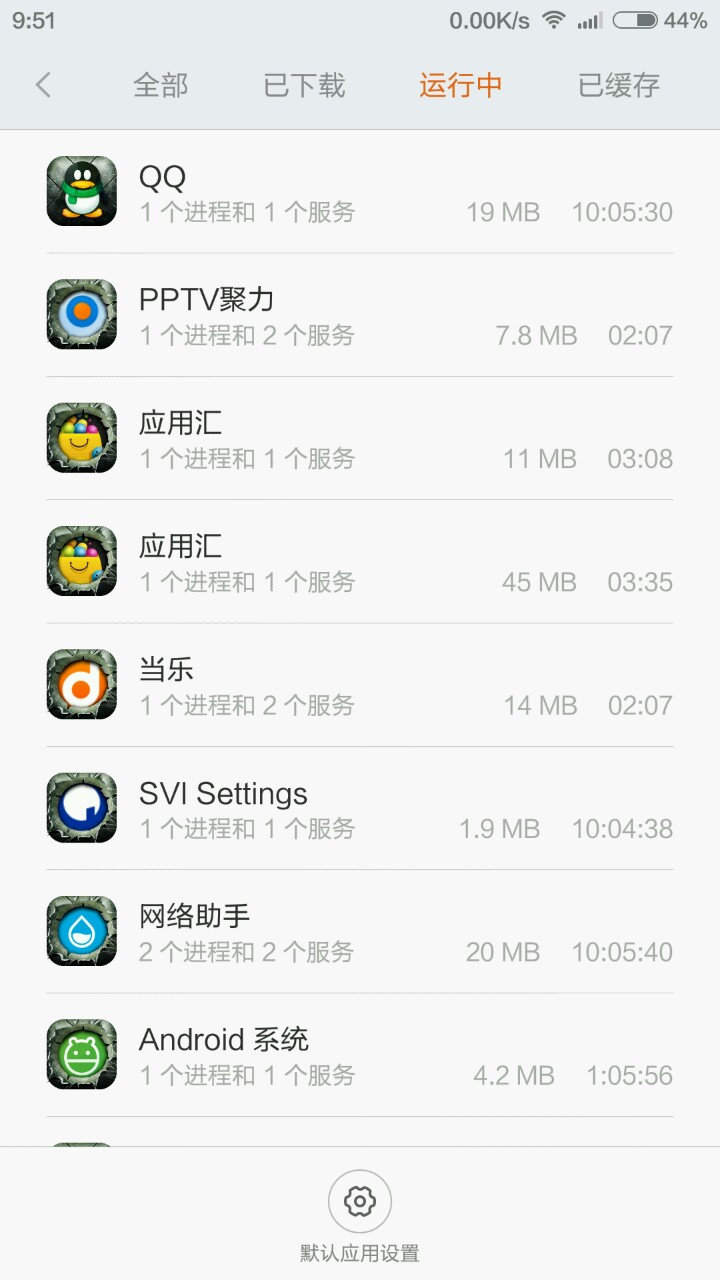The height and width of the screenshot is (1280, 720).
Task: Switch to the 已下载 tab
Action: pos(304,85)
